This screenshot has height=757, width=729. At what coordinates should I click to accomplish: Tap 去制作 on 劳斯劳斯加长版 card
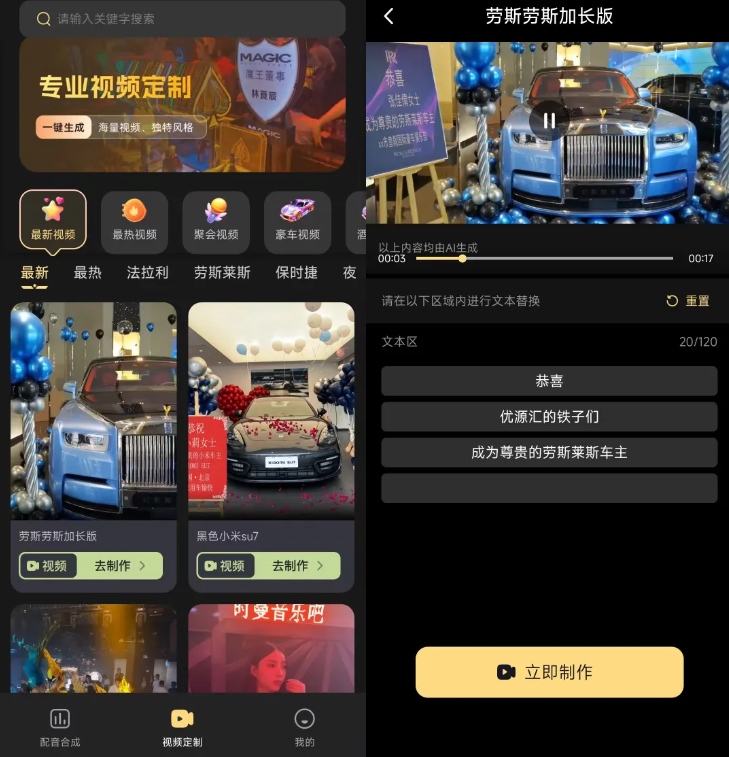click(119, 566)
